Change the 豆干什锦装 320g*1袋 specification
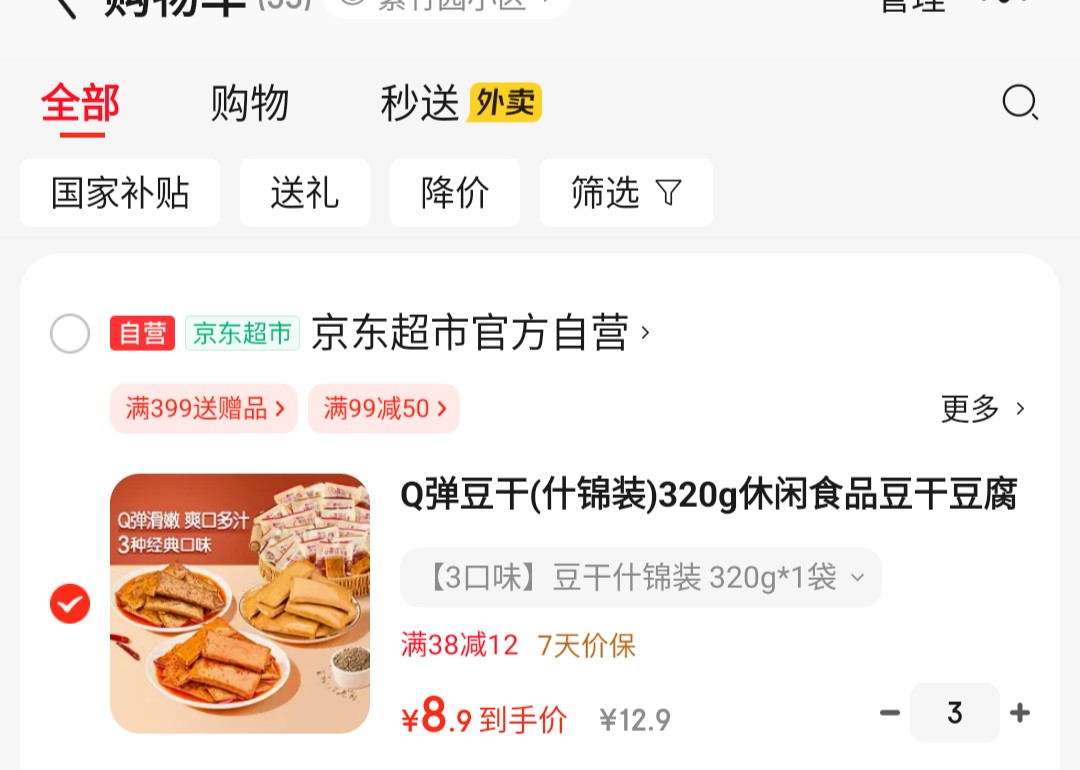 click(640, 578)
